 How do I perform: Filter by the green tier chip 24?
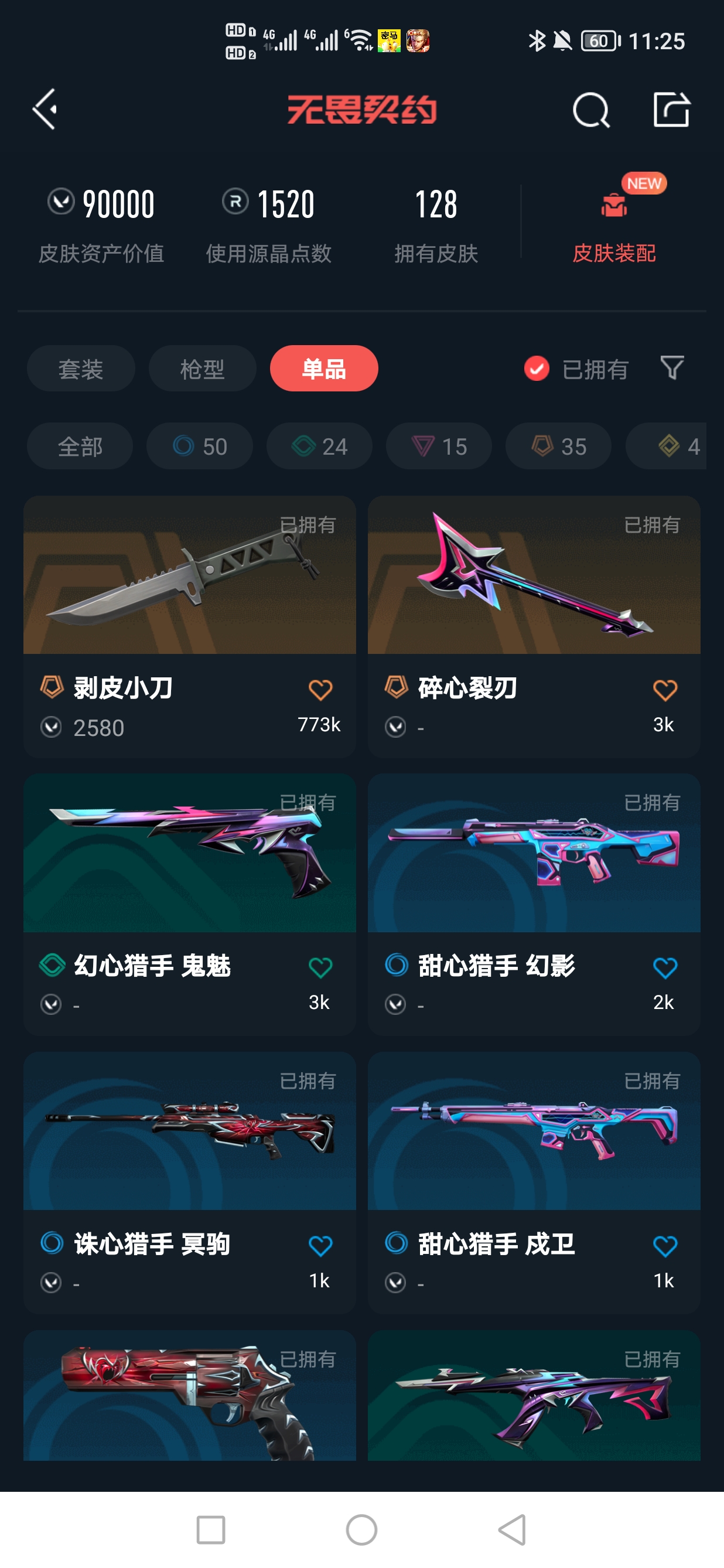(319, 446)
